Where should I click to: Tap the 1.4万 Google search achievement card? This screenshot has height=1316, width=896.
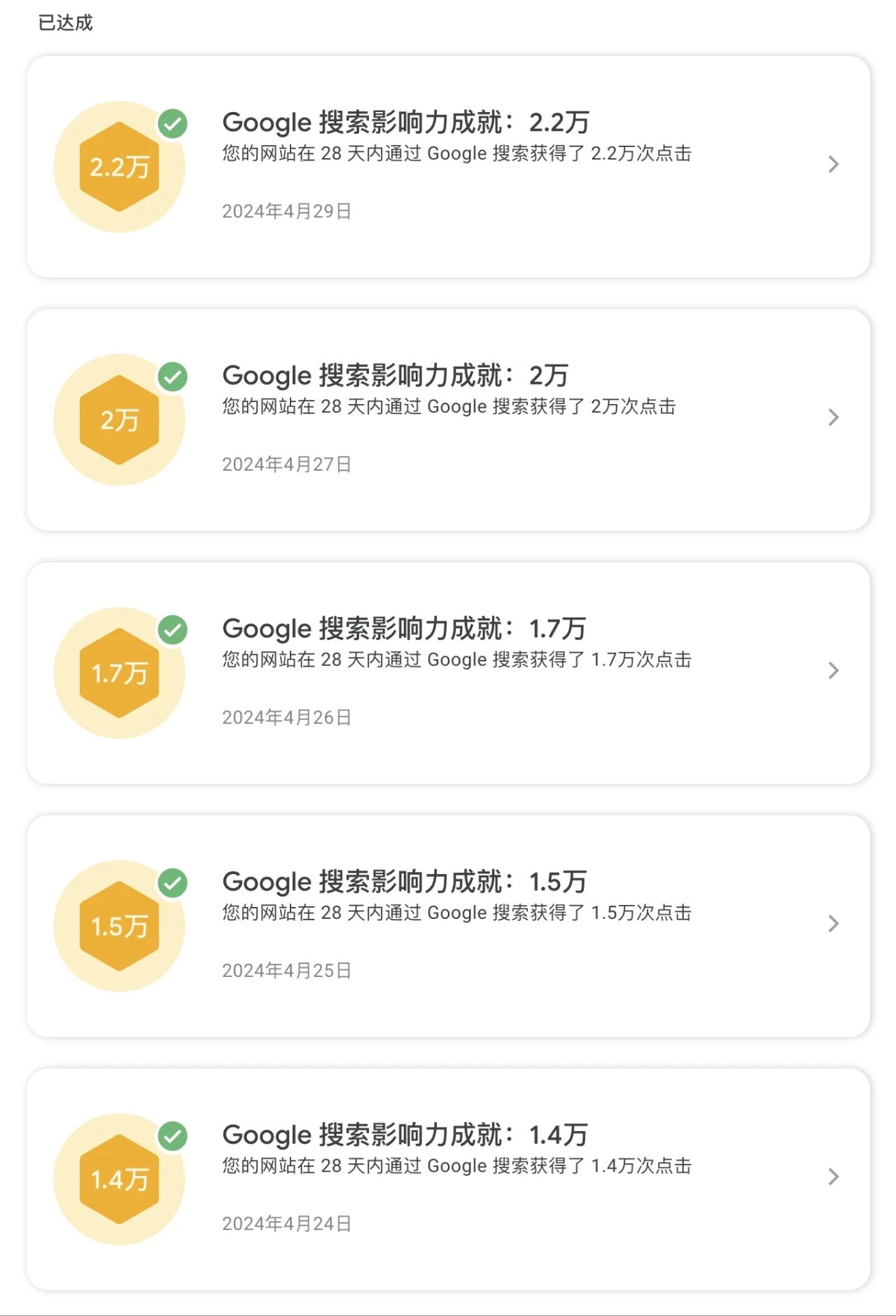click(448, 1179)
